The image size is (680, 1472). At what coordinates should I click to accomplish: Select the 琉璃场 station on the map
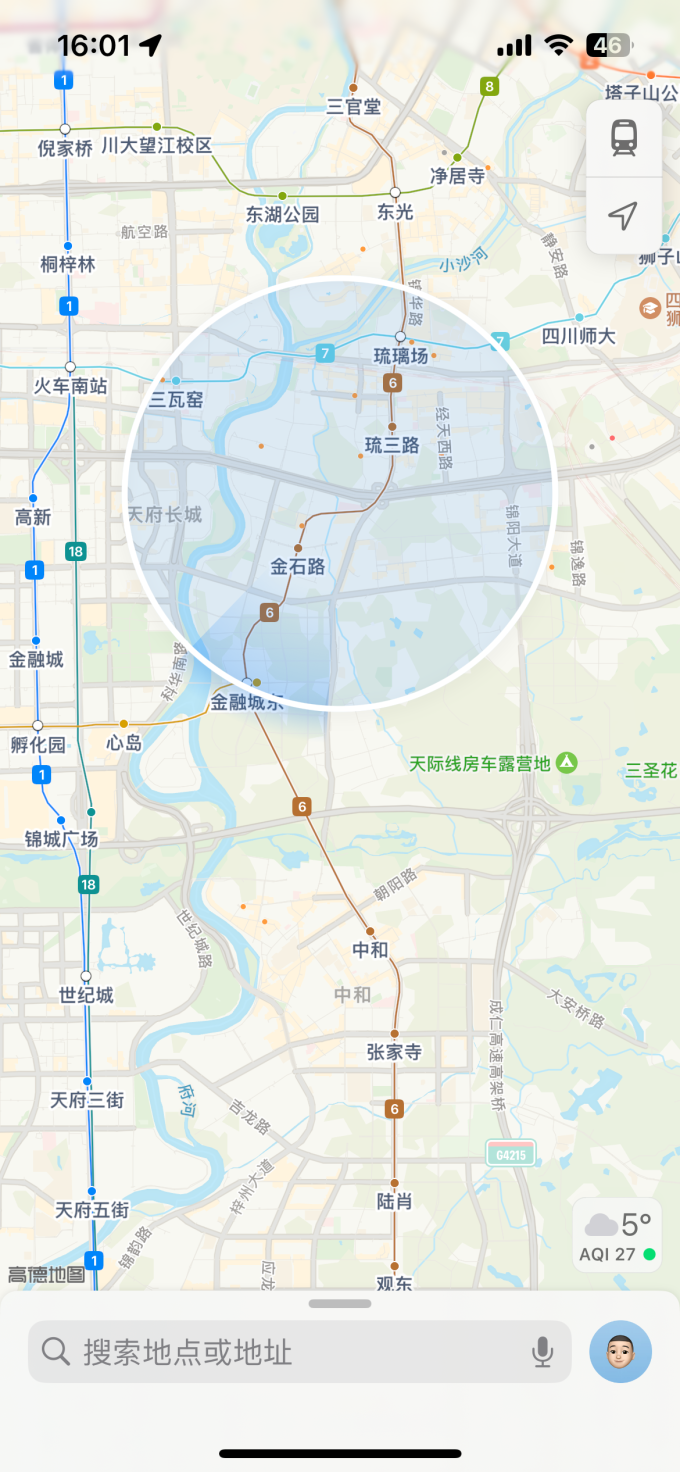coord(400,337)
